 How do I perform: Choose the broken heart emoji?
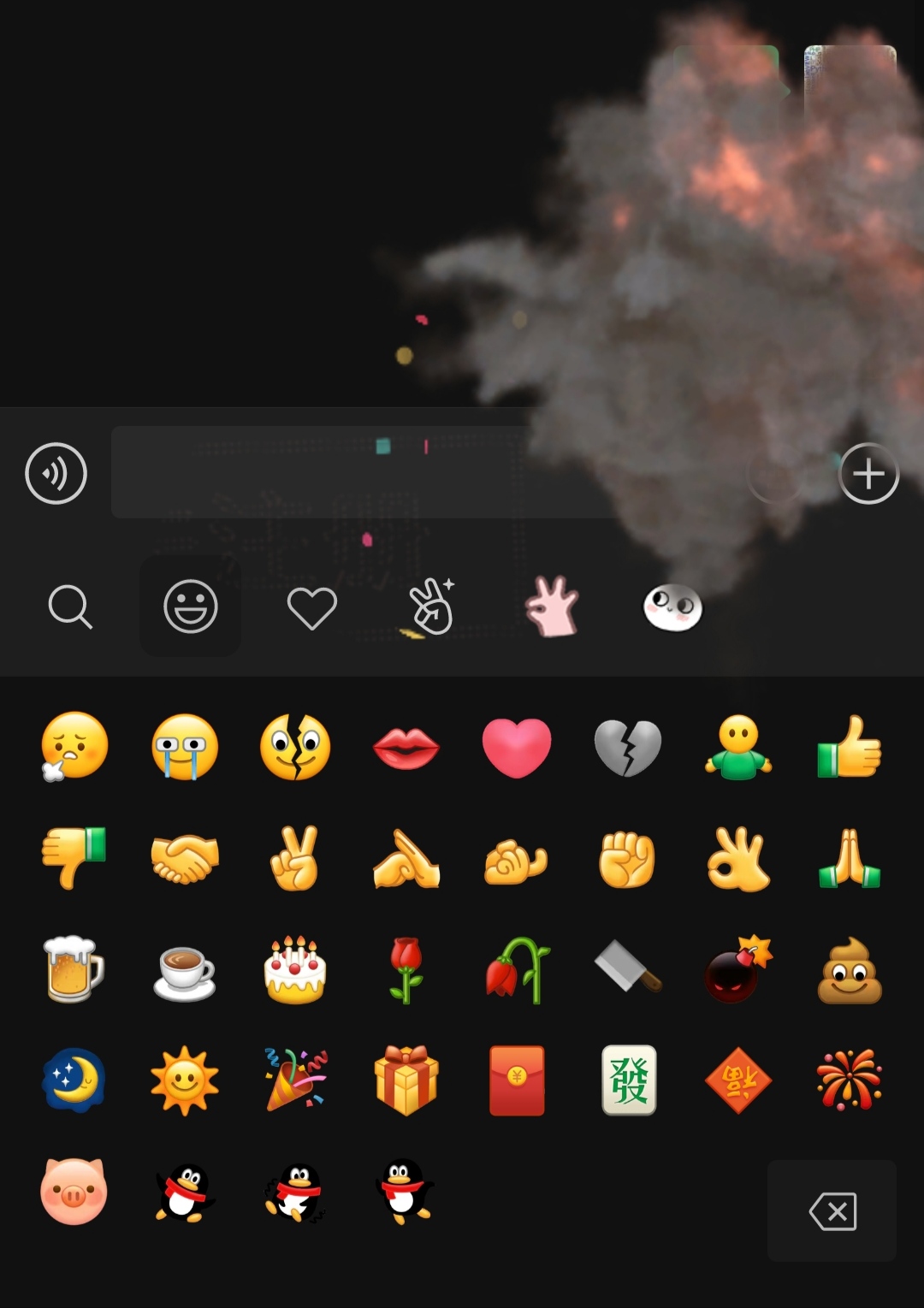628,748
